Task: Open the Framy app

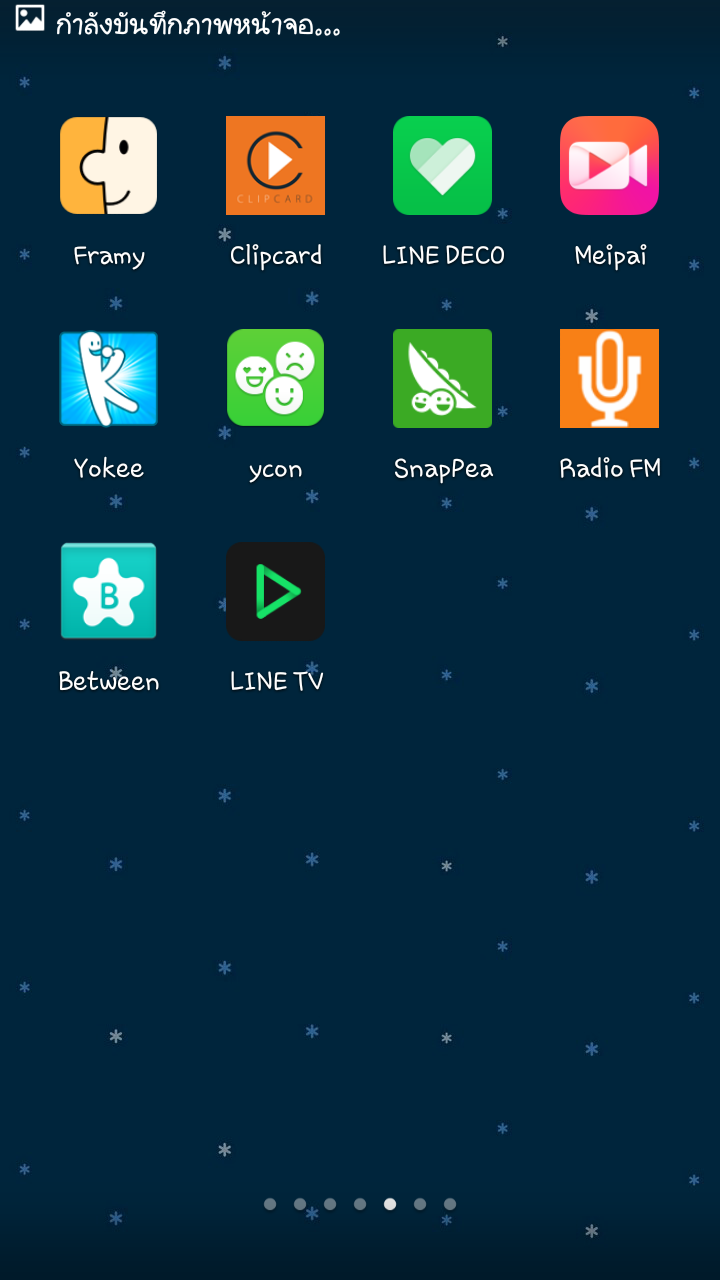Action: 109,166
